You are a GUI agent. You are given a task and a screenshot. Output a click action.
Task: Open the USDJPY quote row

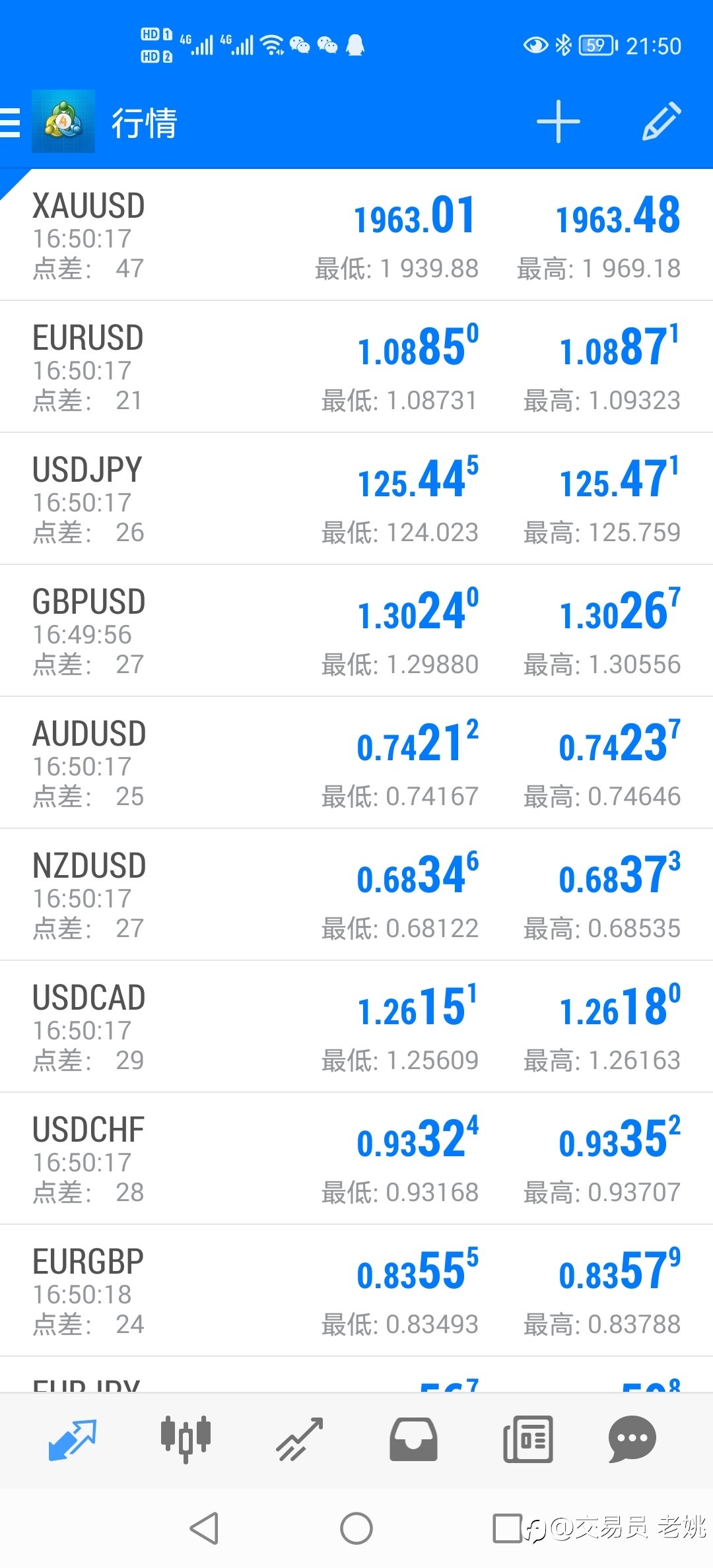coord(356,499)
